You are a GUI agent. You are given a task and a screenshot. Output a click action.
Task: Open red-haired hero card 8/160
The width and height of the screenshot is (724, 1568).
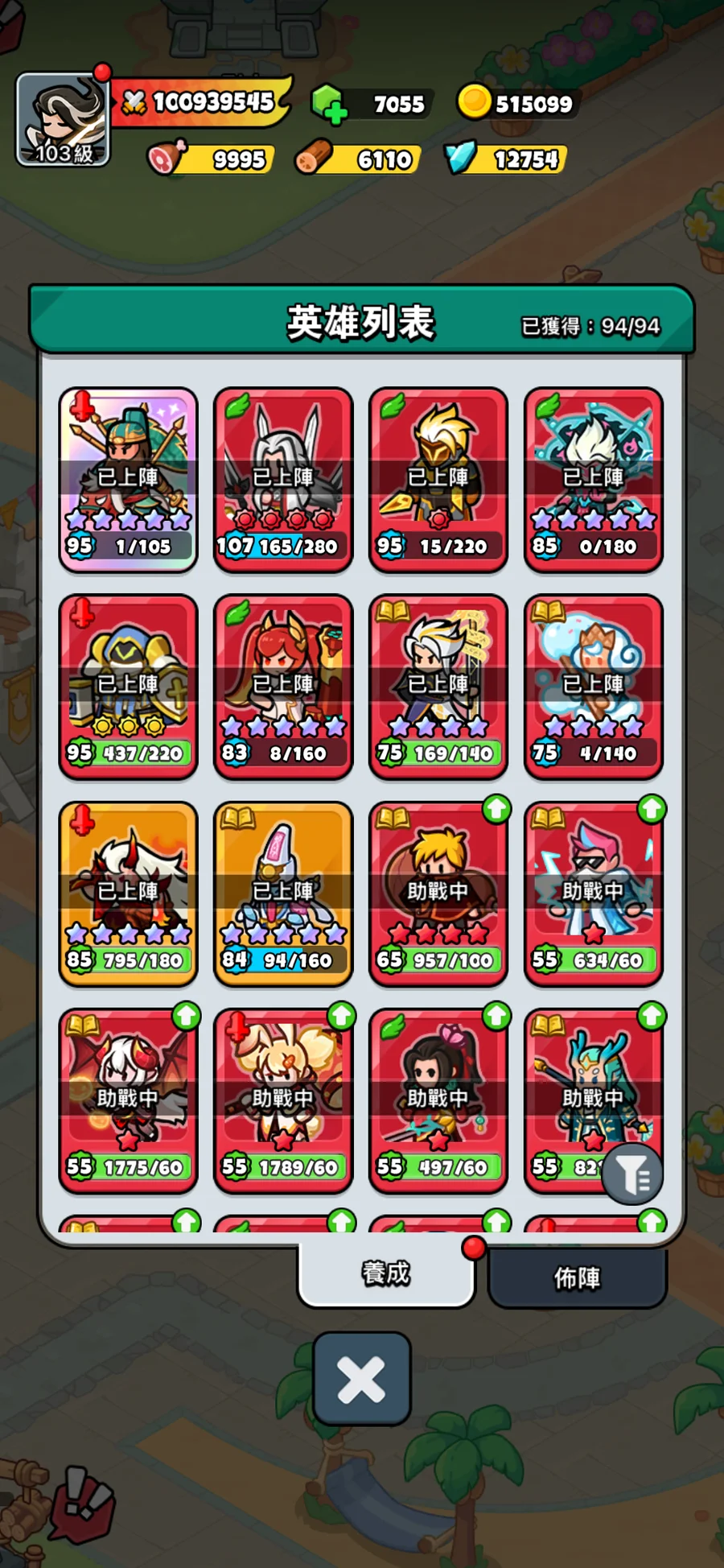tap(283, 686)
